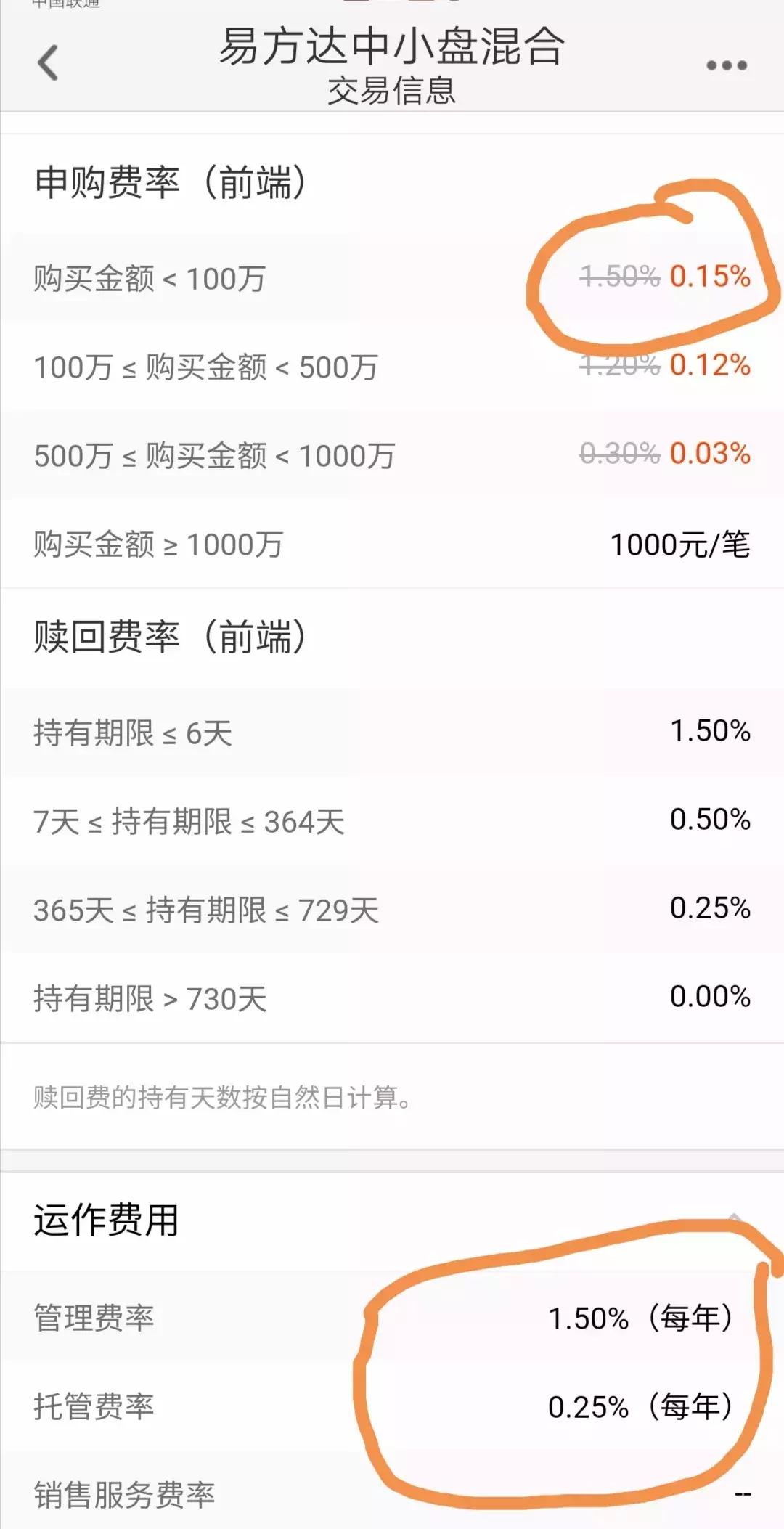784x1529 pixels.
Task: Tap the crossed-out 1.50% original rate
Action: click(621, 274)
